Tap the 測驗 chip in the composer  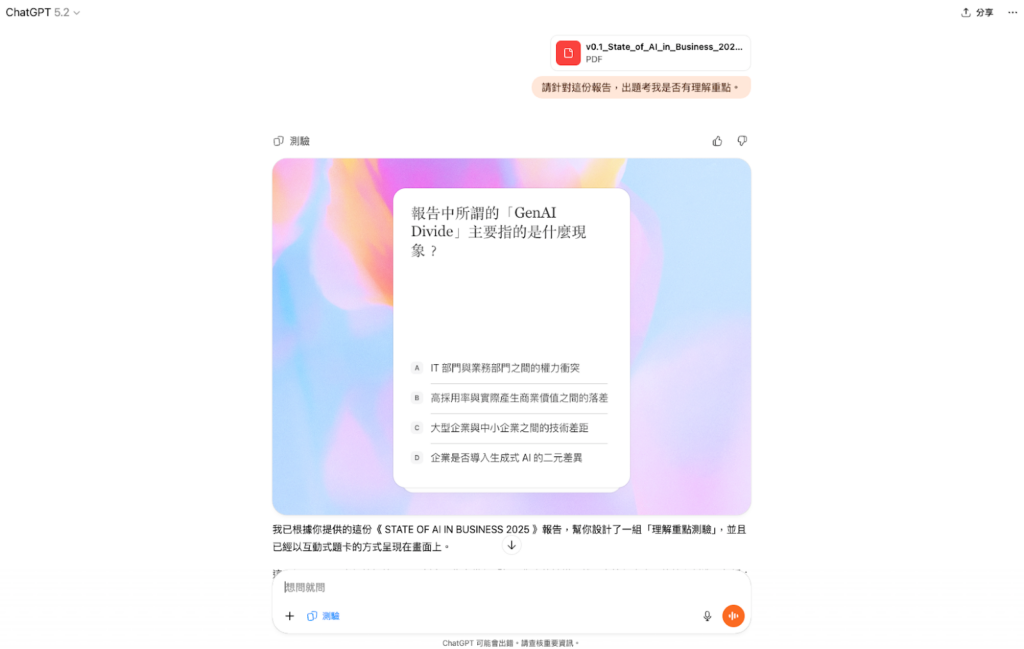pos(323,616)
